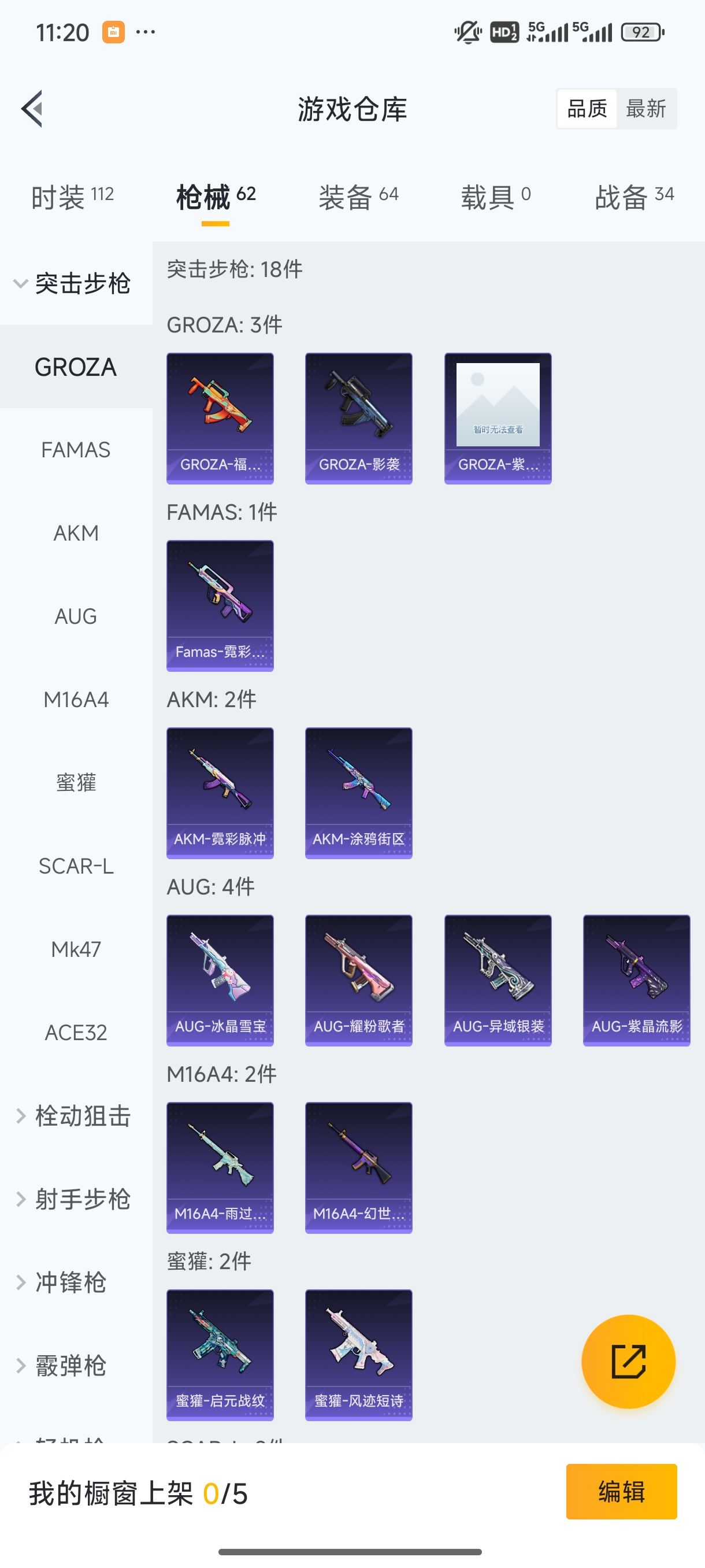Sort by 品质
The image size is (705, 1568).
click(587, 109)
